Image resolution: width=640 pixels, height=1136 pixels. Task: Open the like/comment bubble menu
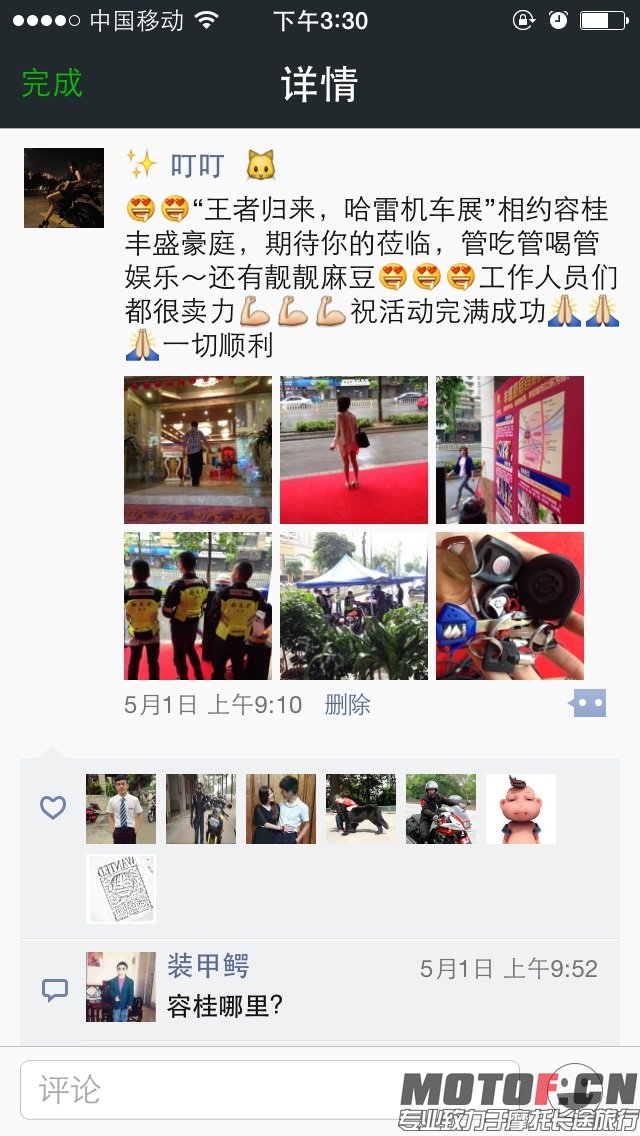coord(588,704)
